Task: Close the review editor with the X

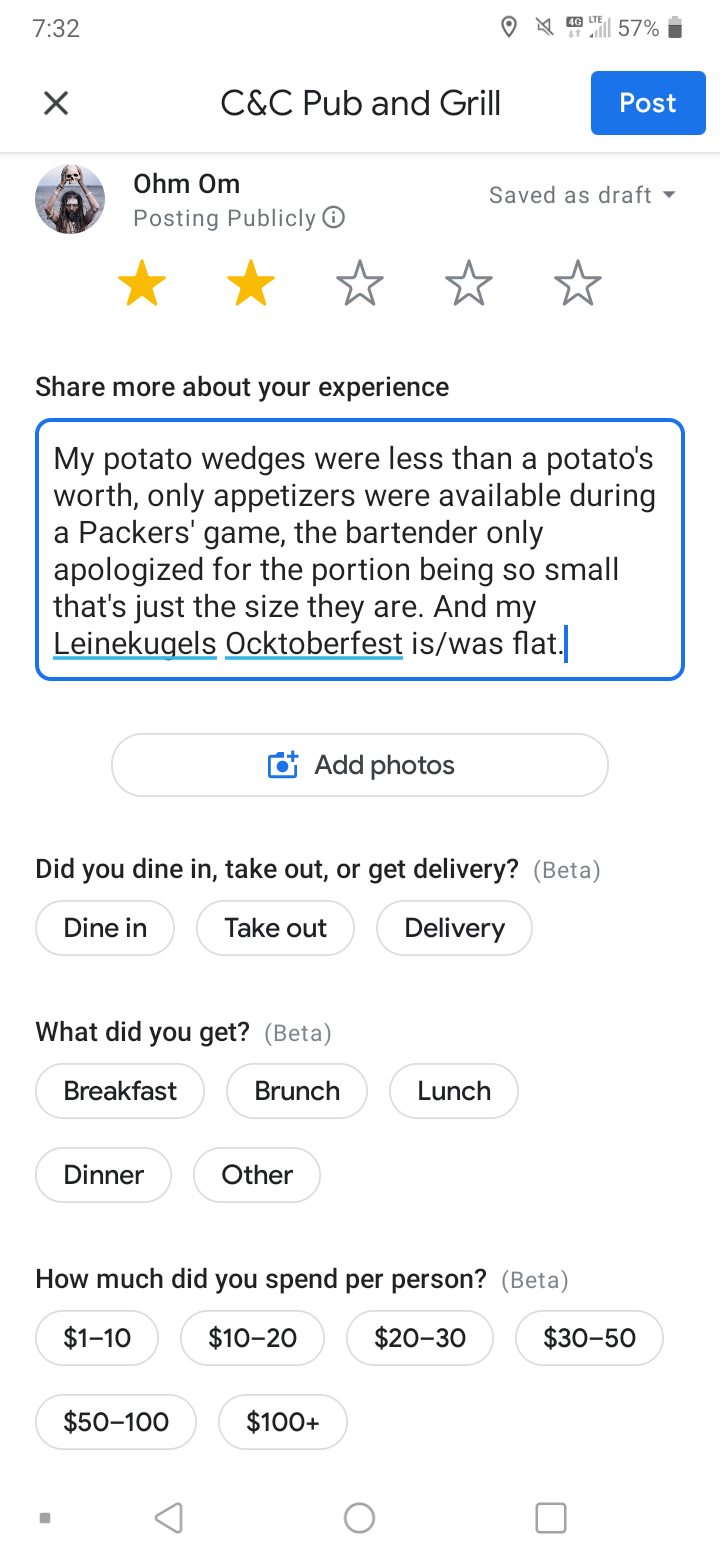Action: point(56,103)
